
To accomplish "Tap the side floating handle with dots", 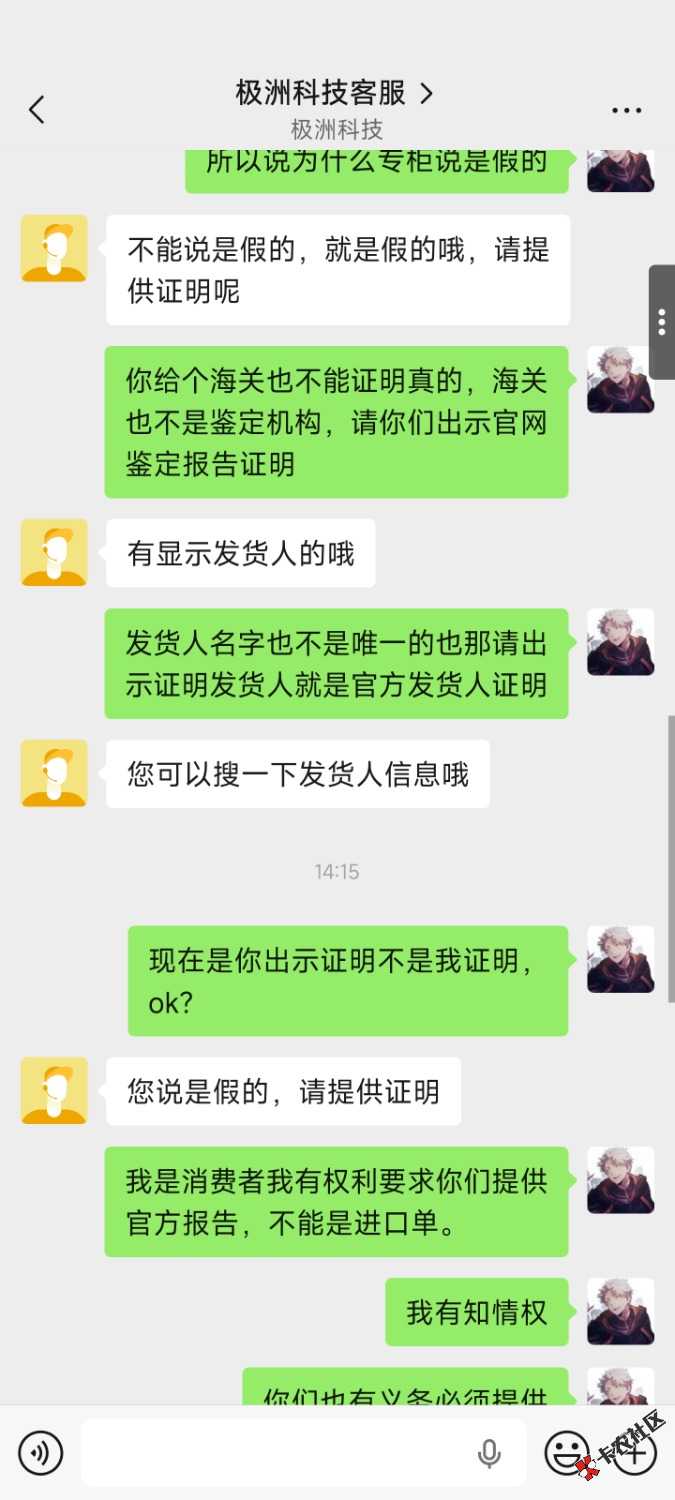I will tap(662, 322).
